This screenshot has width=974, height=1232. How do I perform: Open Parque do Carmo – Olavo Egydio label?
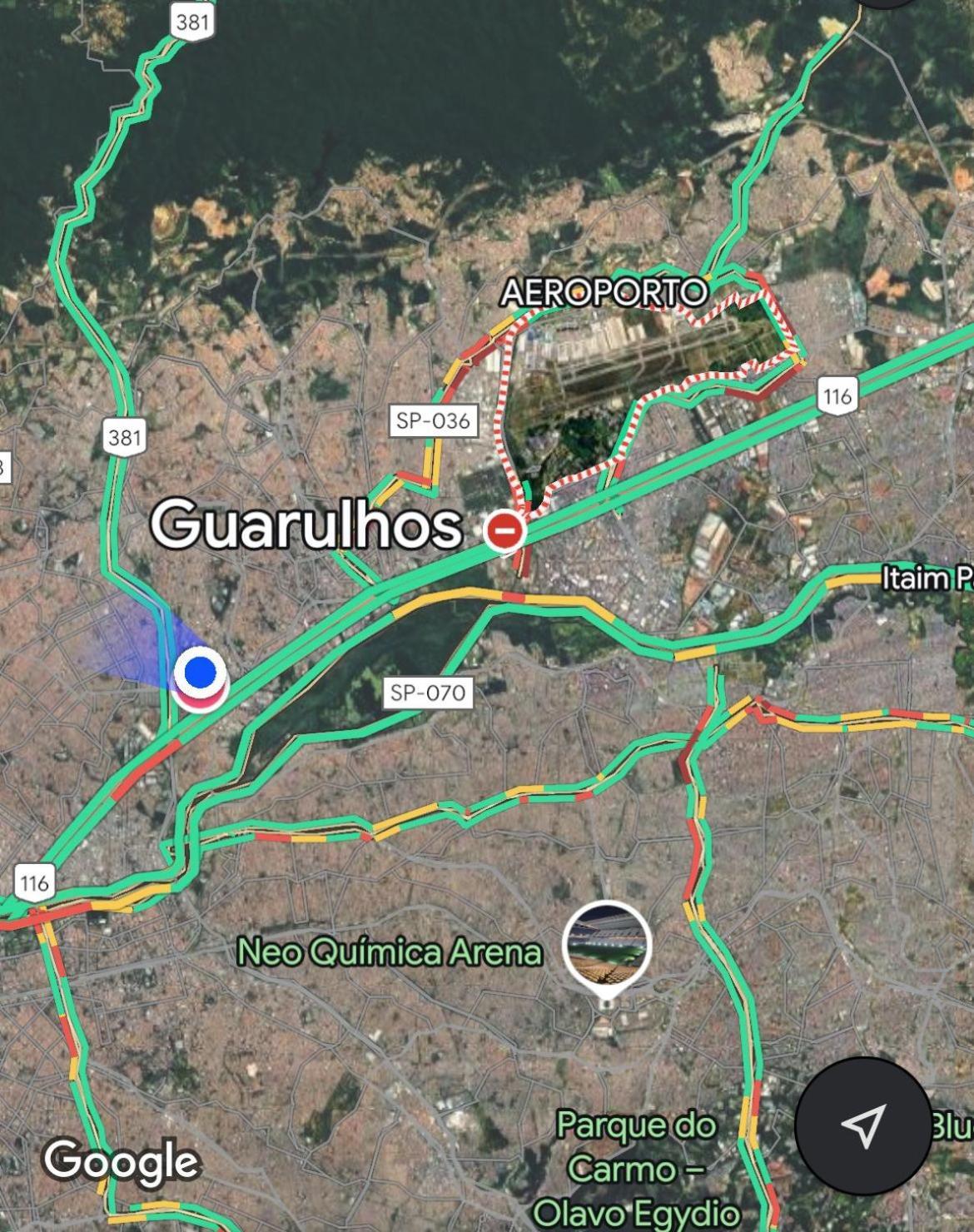[636, 1169]
